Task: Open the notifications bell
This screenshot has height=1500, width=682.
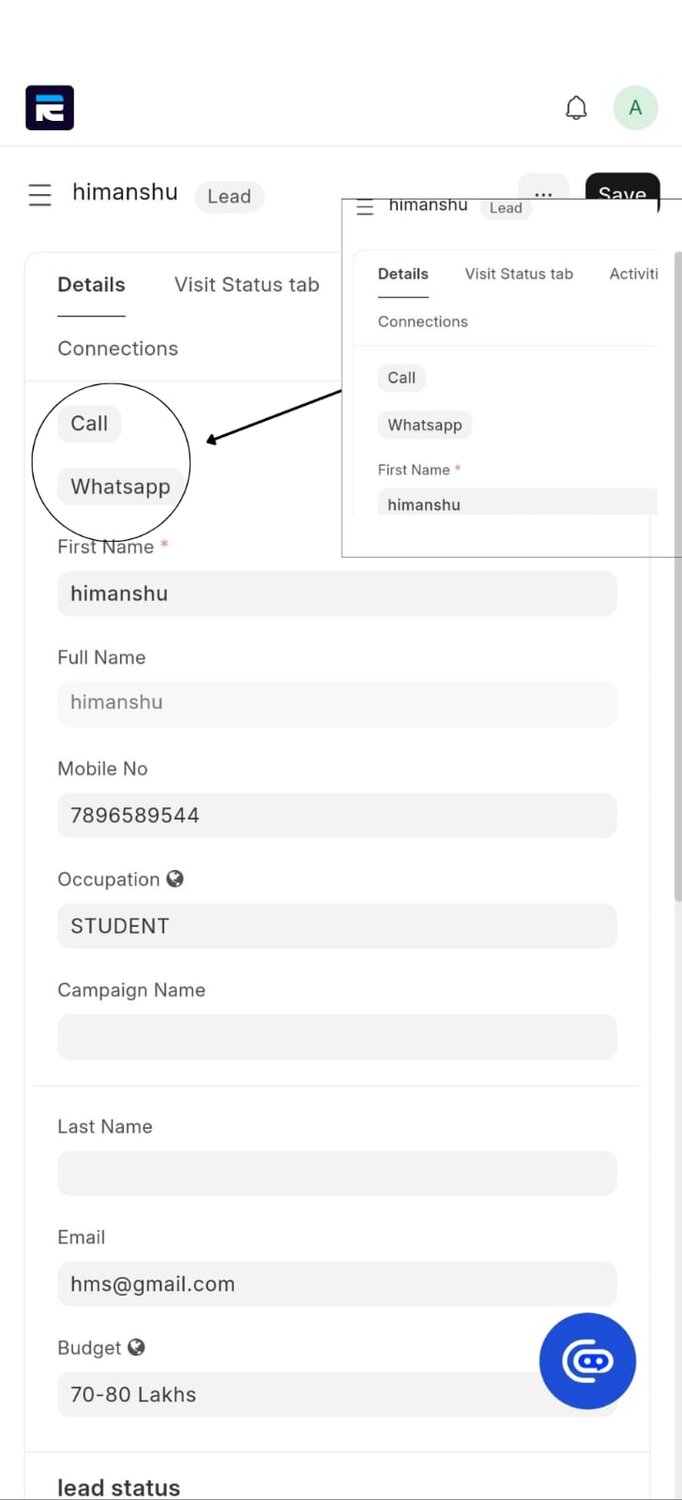Action: [576, 108]
